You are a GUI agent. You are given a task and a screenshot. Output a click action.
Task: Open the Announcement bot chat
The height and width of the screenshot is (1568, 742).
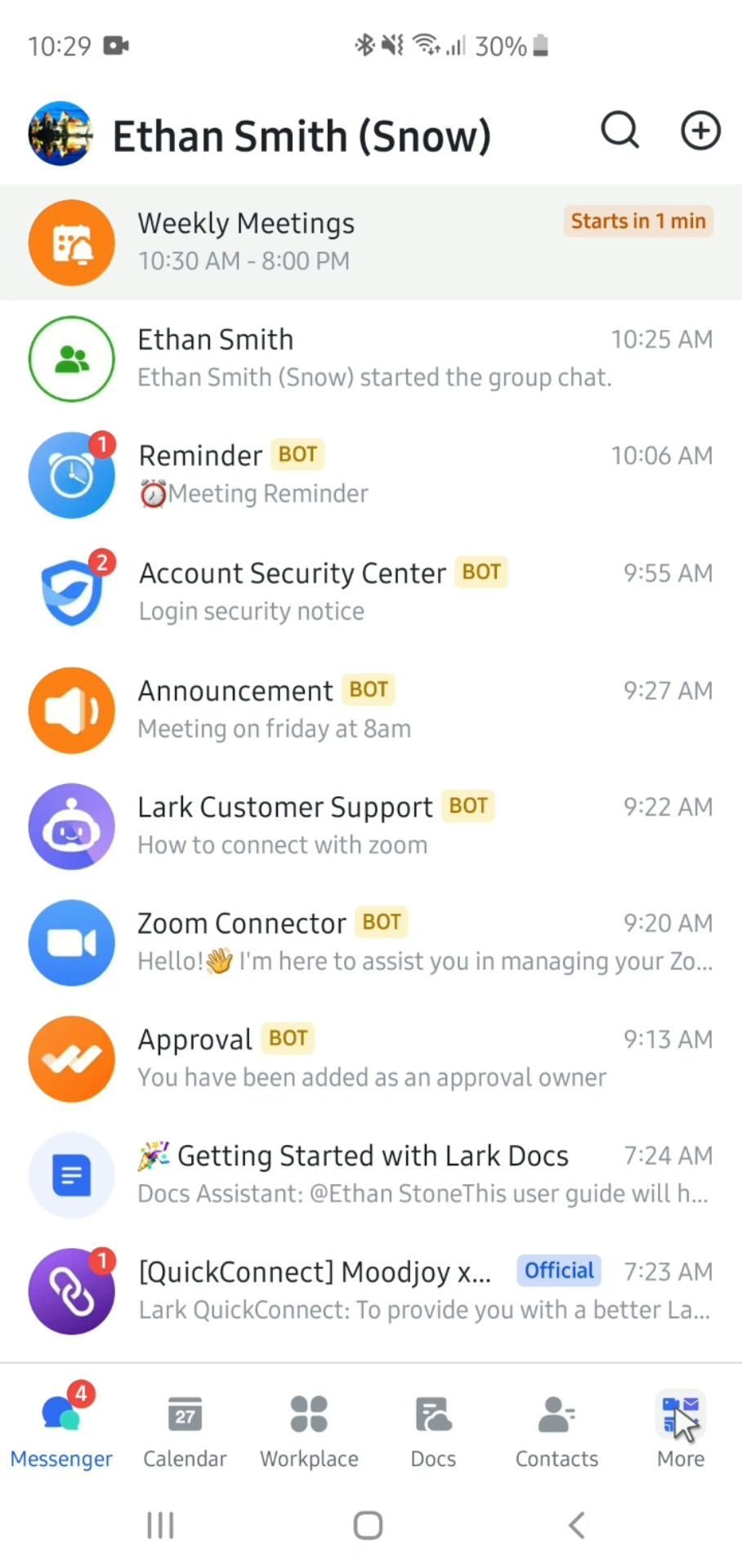tap(371, 709)
